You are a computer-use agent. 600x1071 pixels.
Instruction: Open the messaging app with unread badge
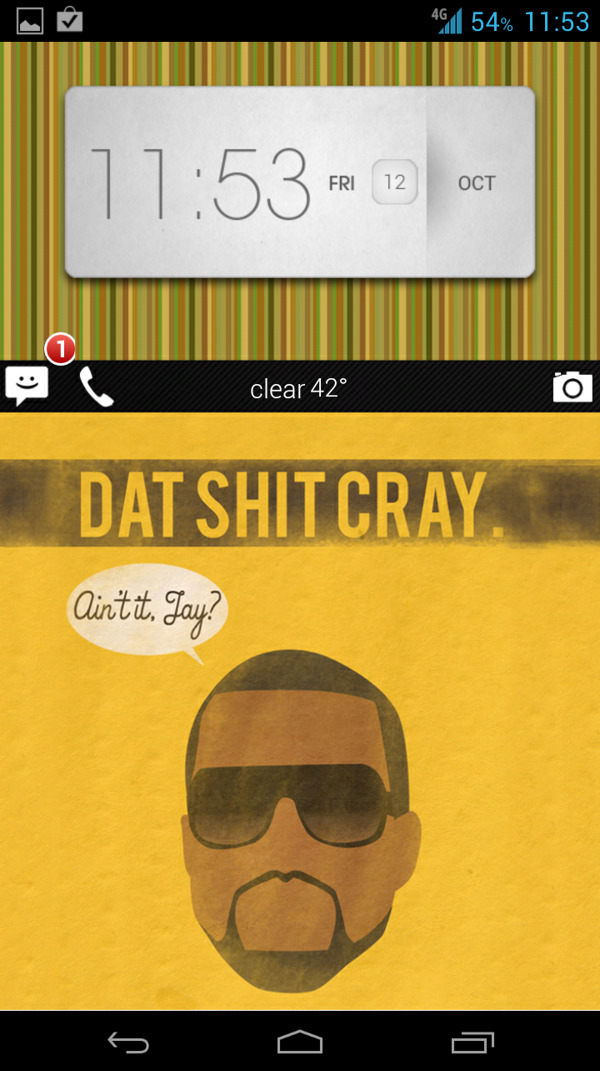(x=27, y=385)
